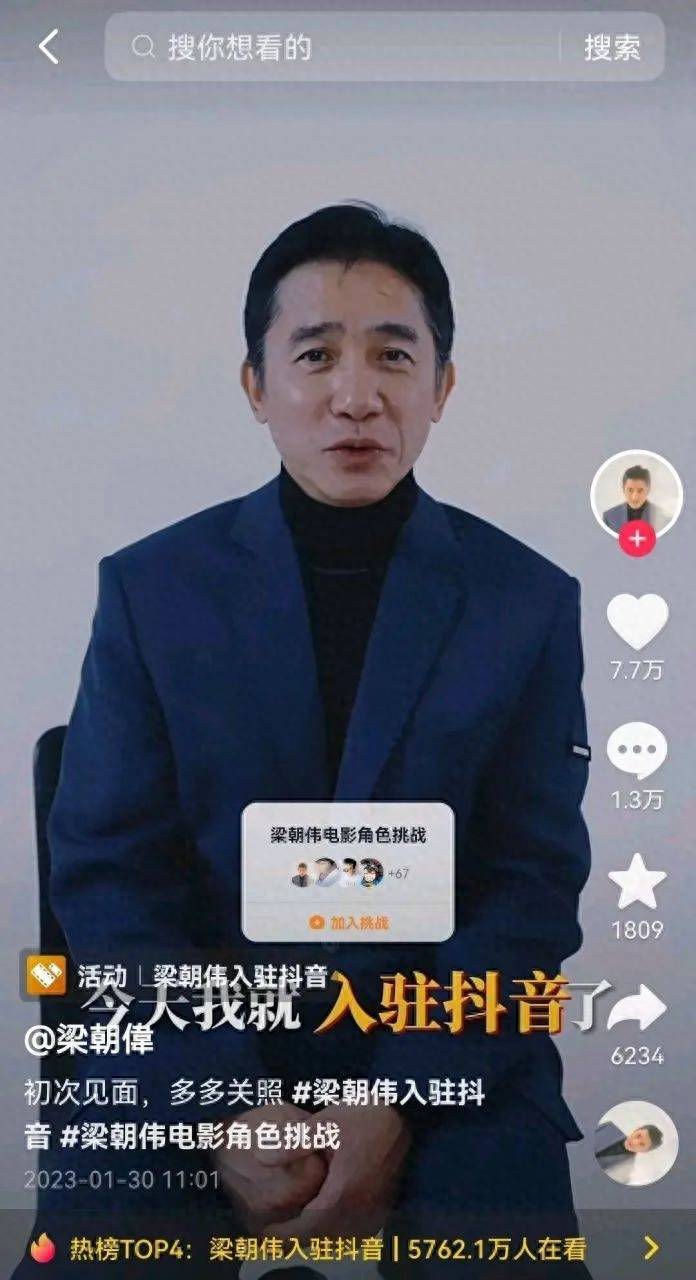696x1280 pixels.
Task: Favorite the video with the star icon
Action: (637, 882)
